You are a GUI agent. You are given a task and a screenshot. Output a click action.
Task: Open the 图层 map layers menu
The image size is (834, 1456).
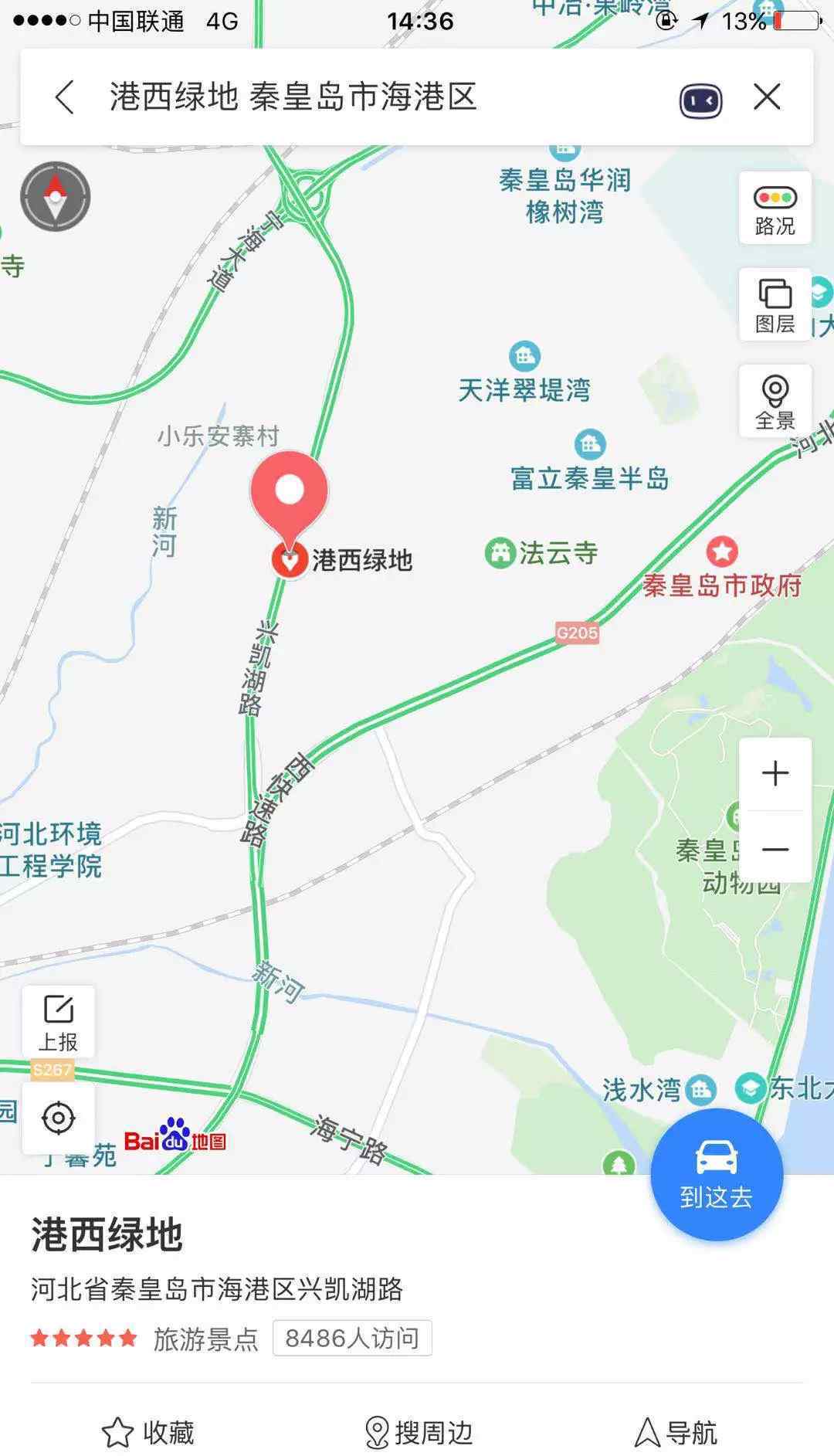click(x=775, y=305)
